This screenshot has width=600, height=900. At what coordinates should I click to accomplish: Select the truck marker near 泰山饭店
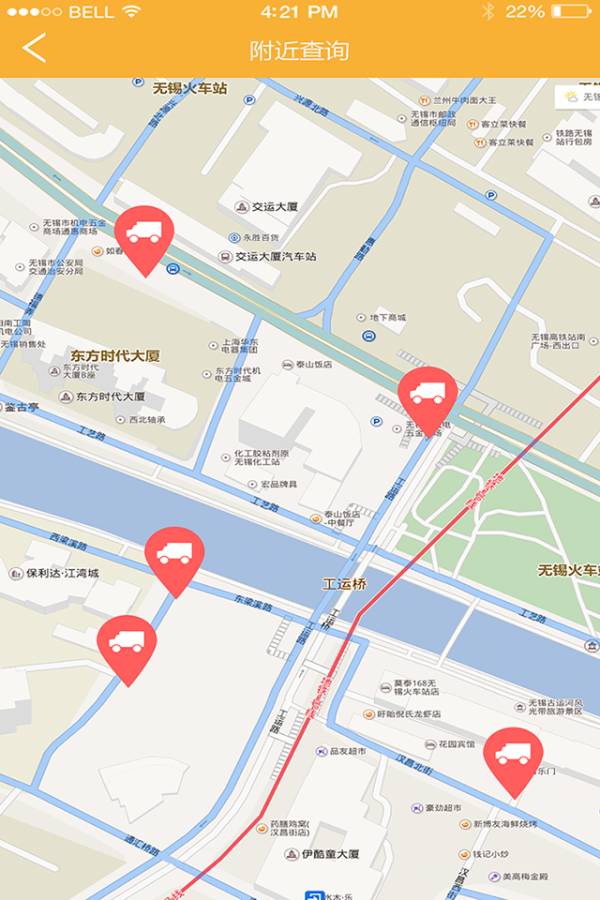coord(427,395)
